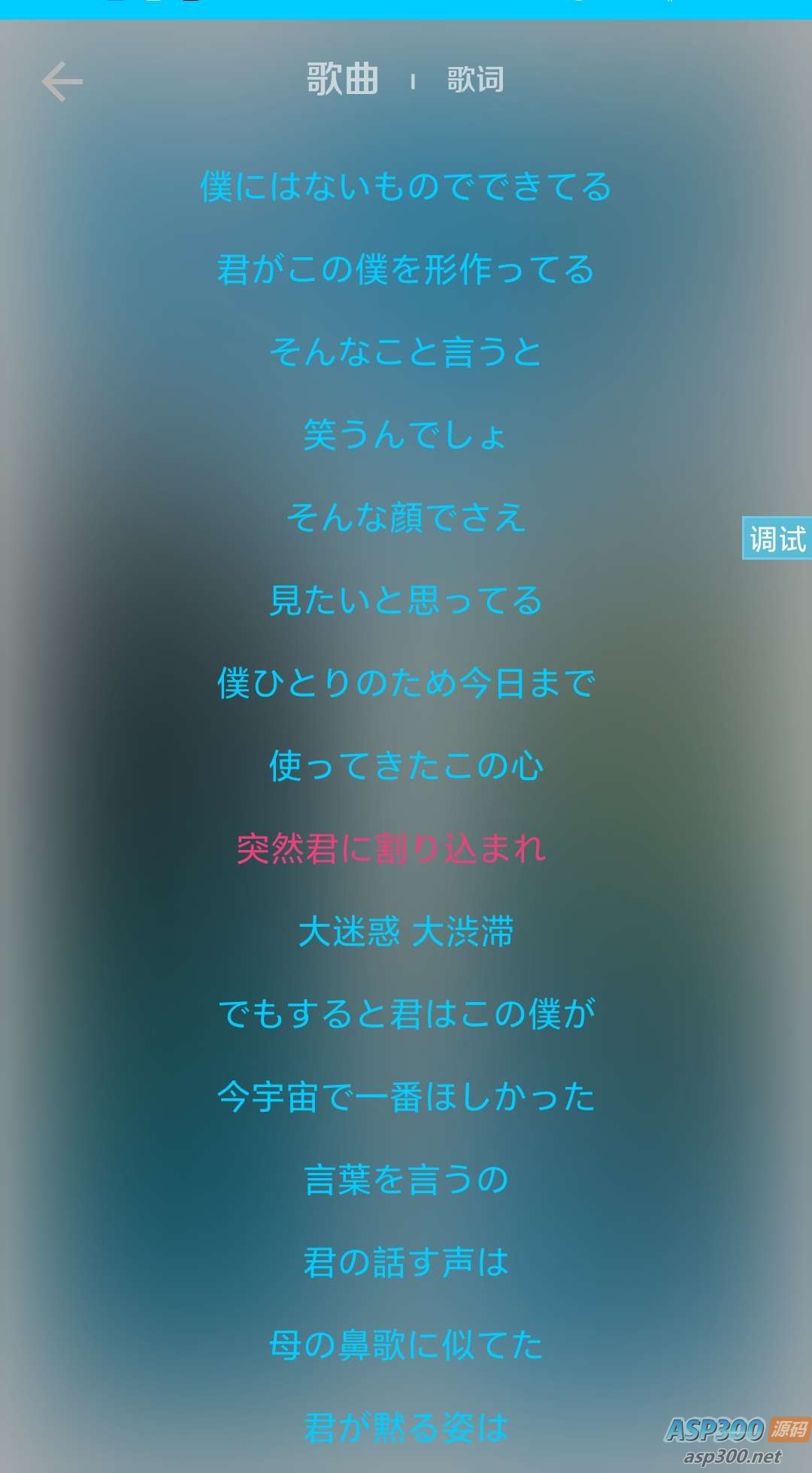Switch to the 歌词 tab
Image resolution: width=812 pixels, height=1473 pixels.
point(475,80)
